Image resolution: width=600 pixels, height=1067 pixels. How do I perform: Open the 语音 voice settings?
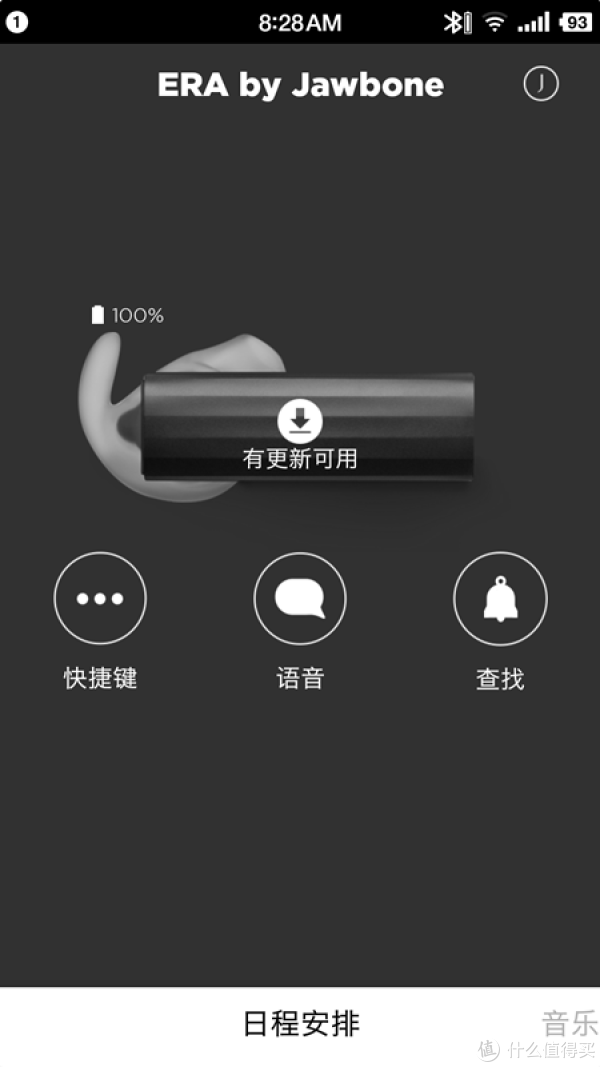coord(300,598)
